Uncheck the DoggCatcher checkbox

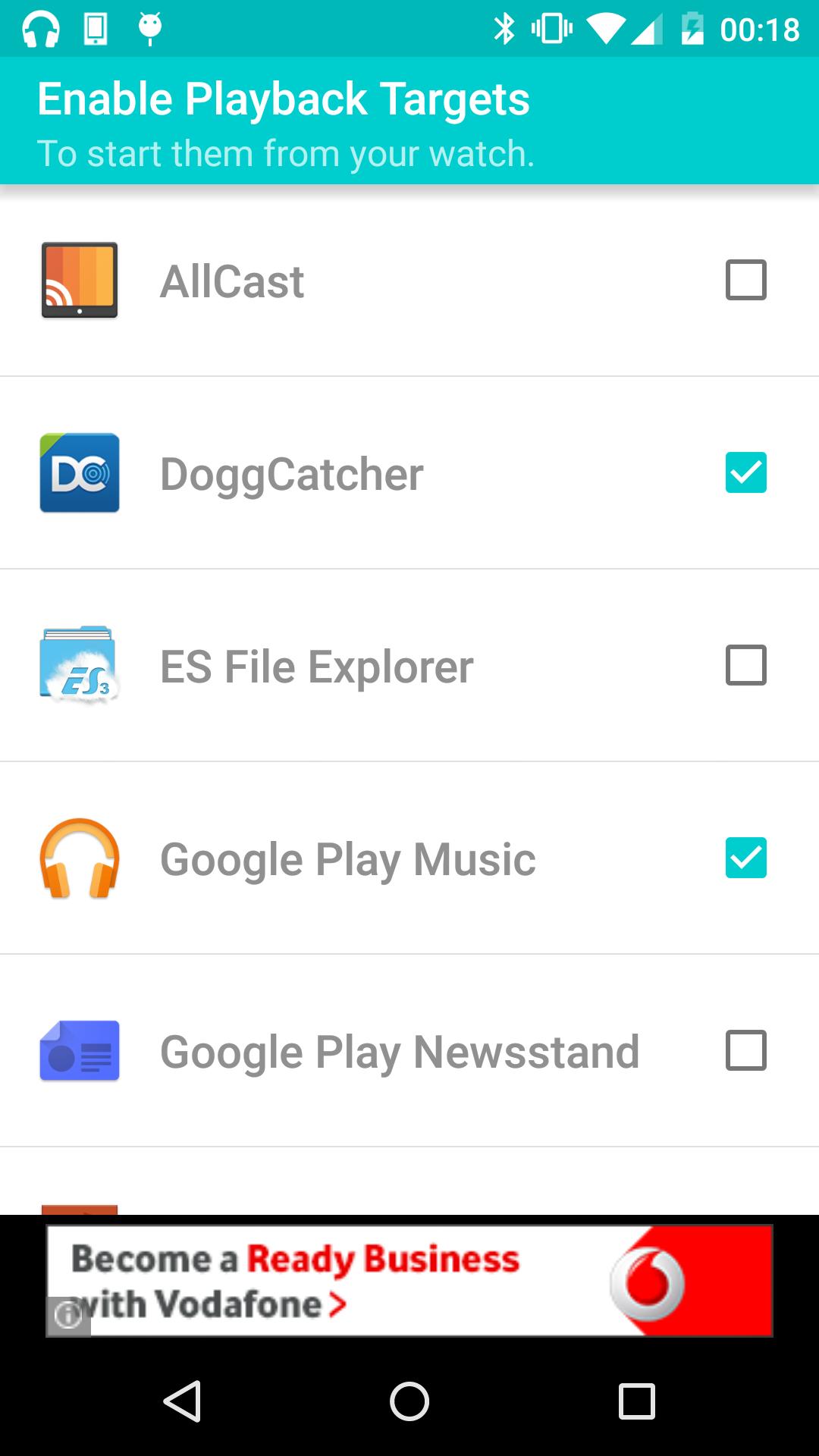click(x=745, y=472)
